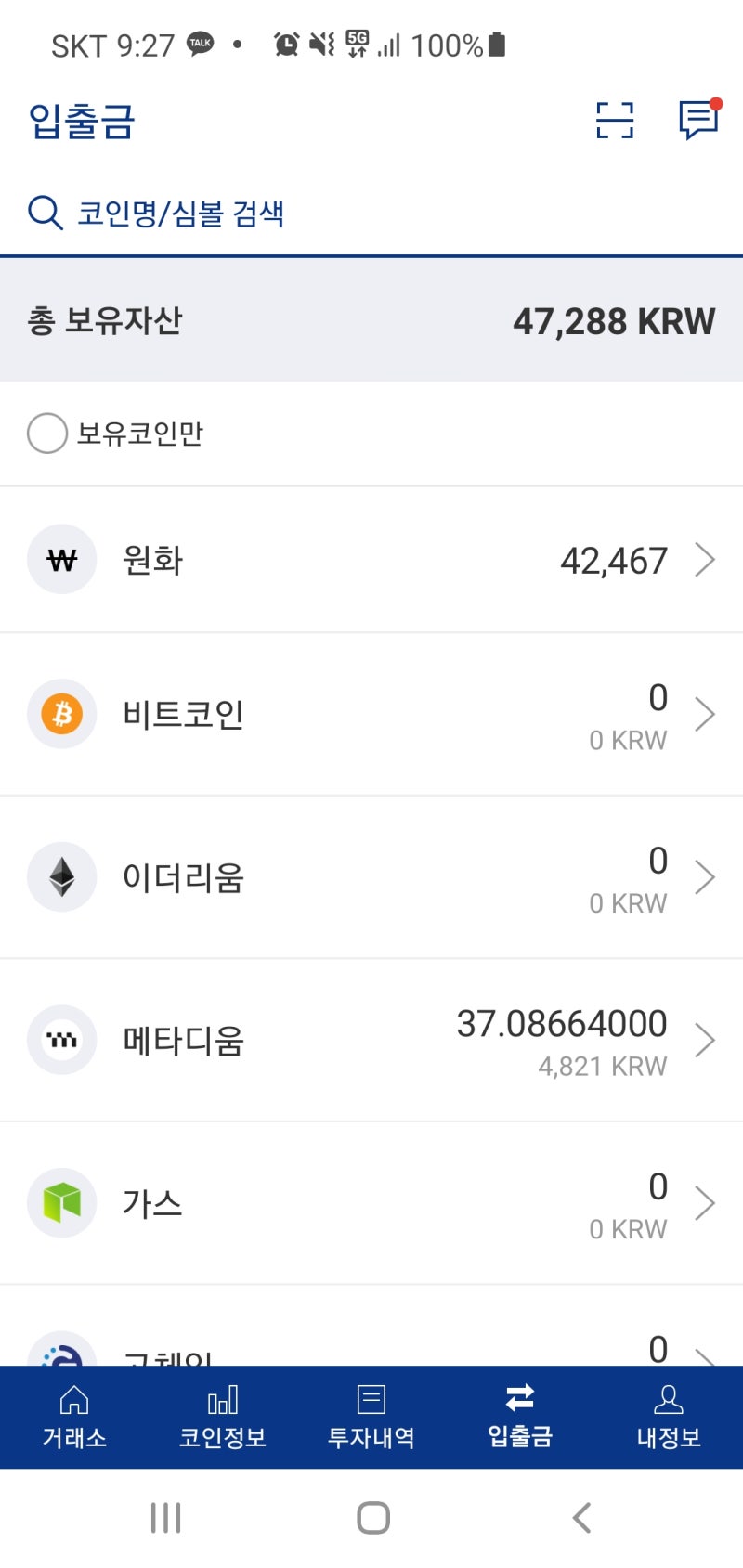Go to 투자내역 in bottom navigation
The image size is (743, 1568).
point(371,1417)
